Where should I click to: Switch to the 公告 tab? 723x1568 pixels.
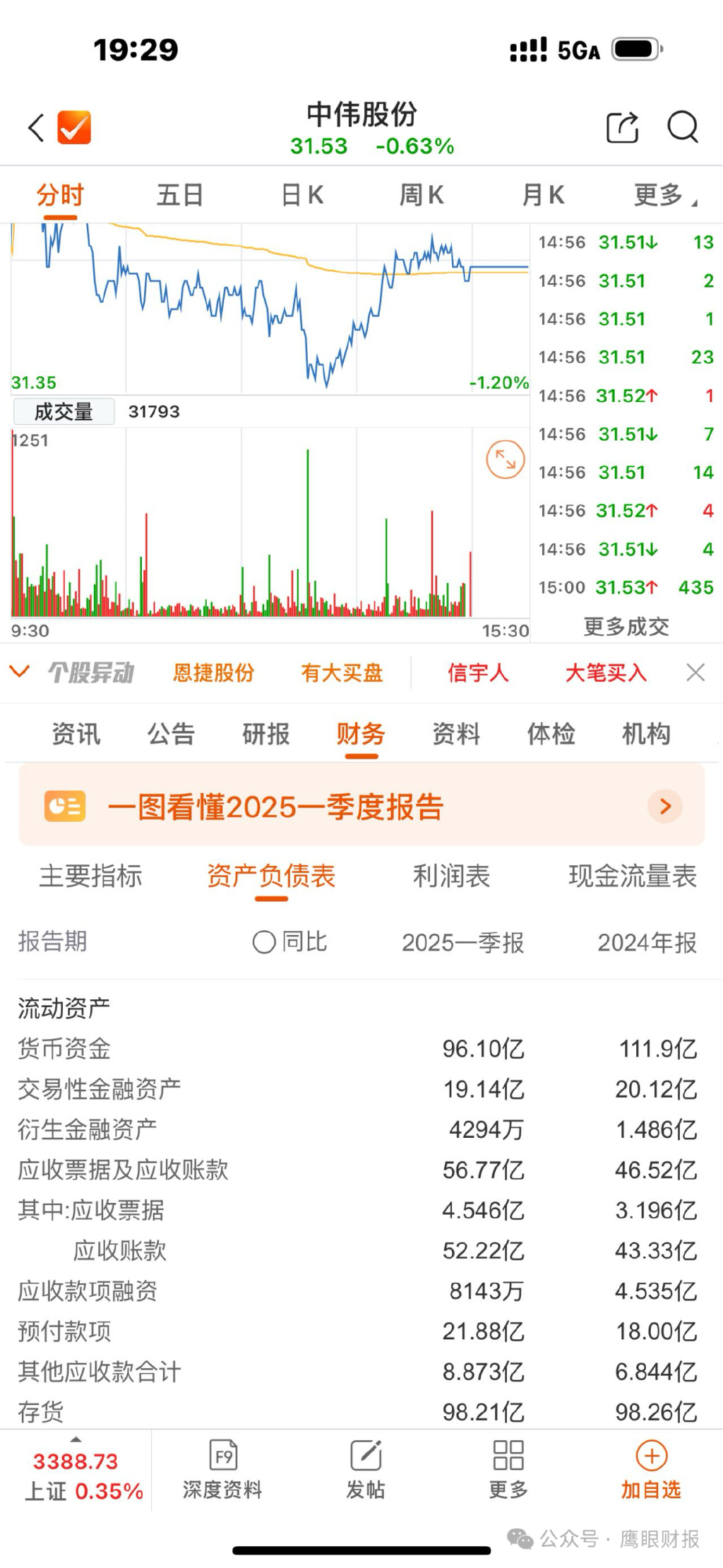(x=171, y=734)
